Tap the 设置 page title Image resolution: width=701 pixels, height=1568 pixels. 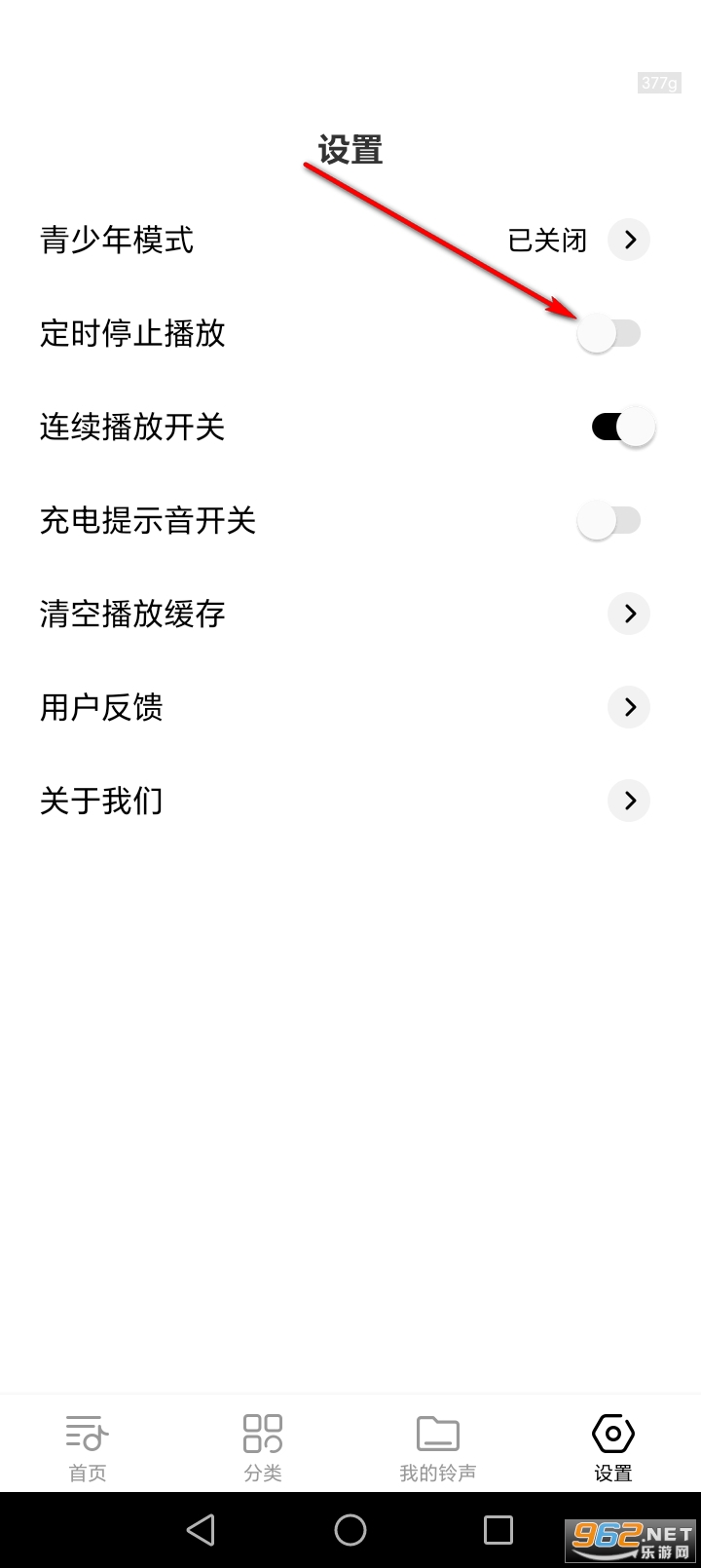(x=350, y=151)
